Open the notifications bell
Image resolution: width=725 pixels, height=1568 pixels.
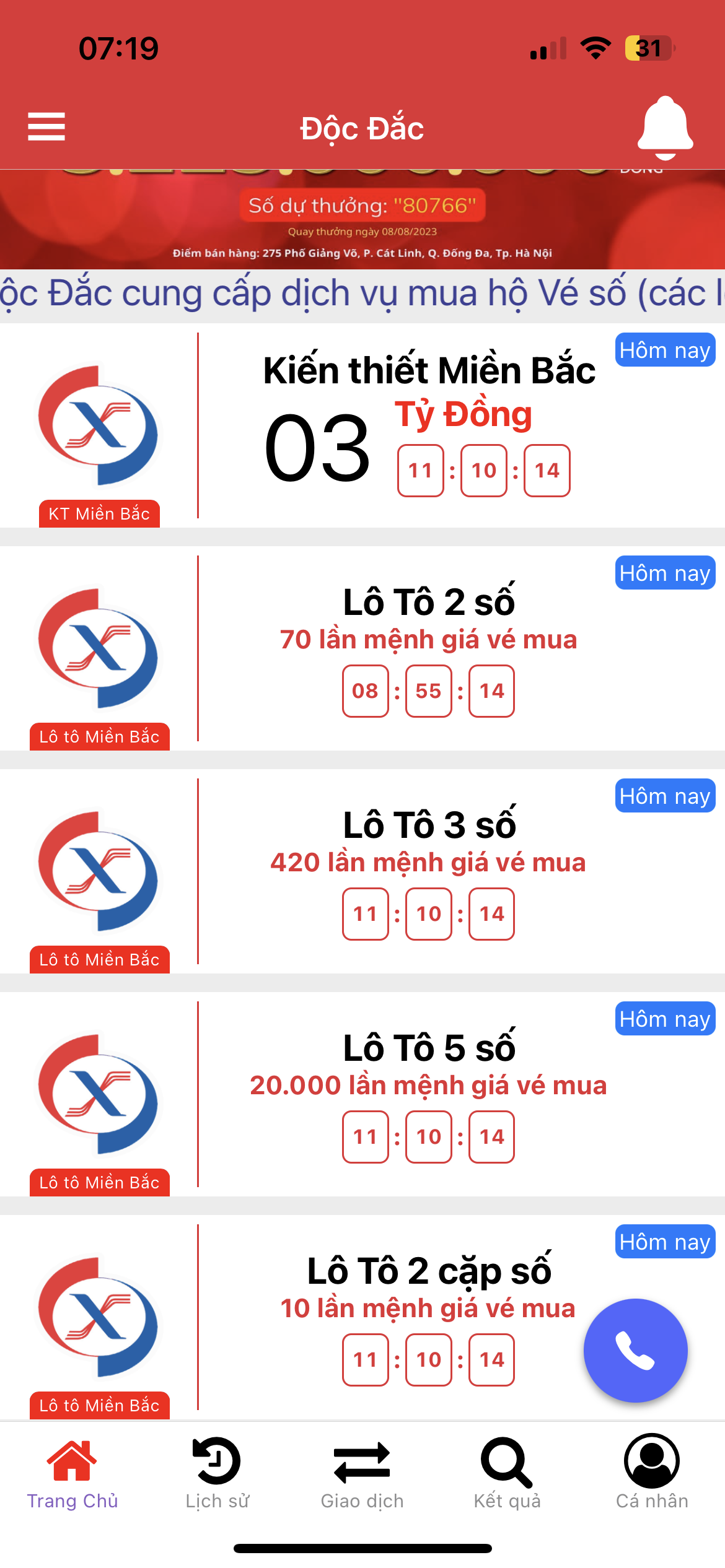tap(665, 126)
